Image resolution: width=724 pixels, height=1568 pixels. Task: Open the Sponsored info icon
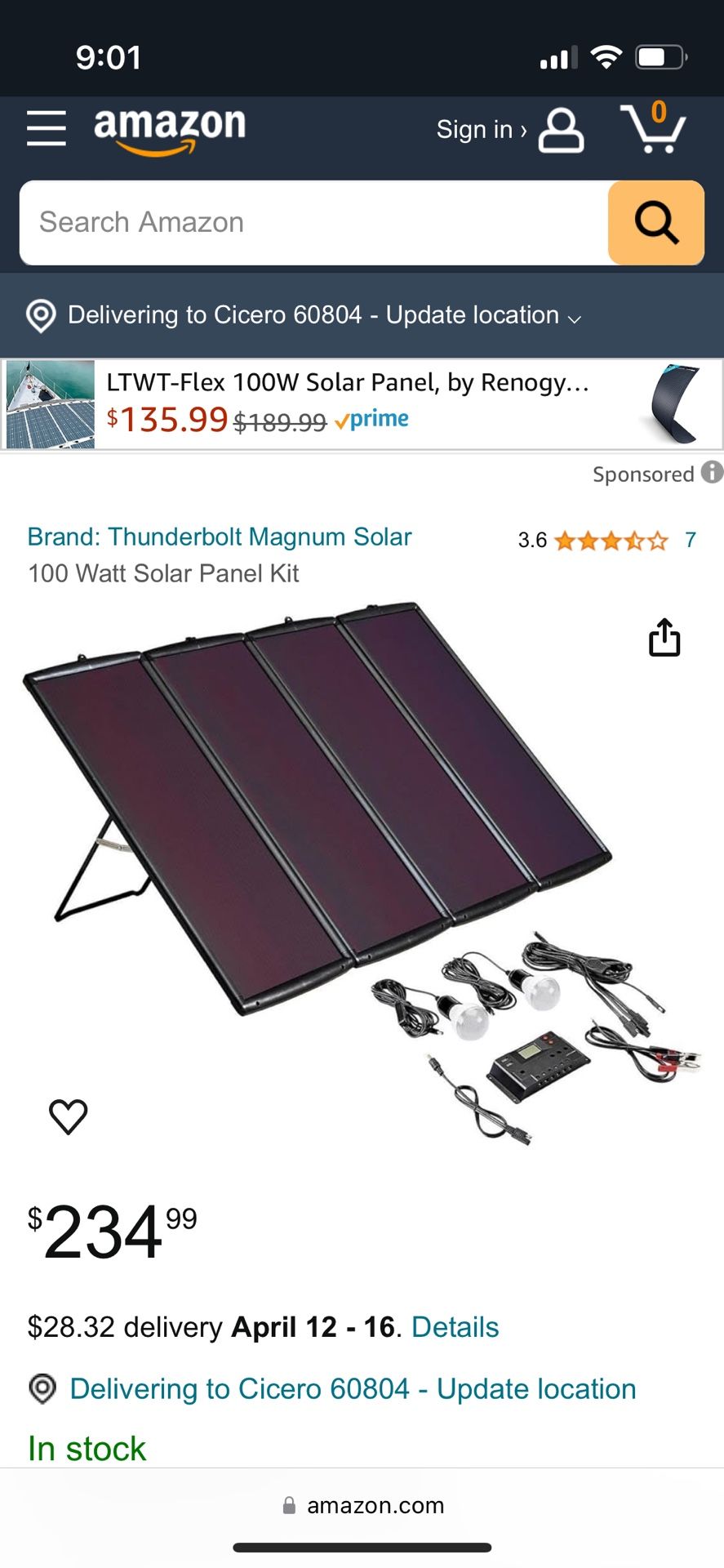point(712,472)
